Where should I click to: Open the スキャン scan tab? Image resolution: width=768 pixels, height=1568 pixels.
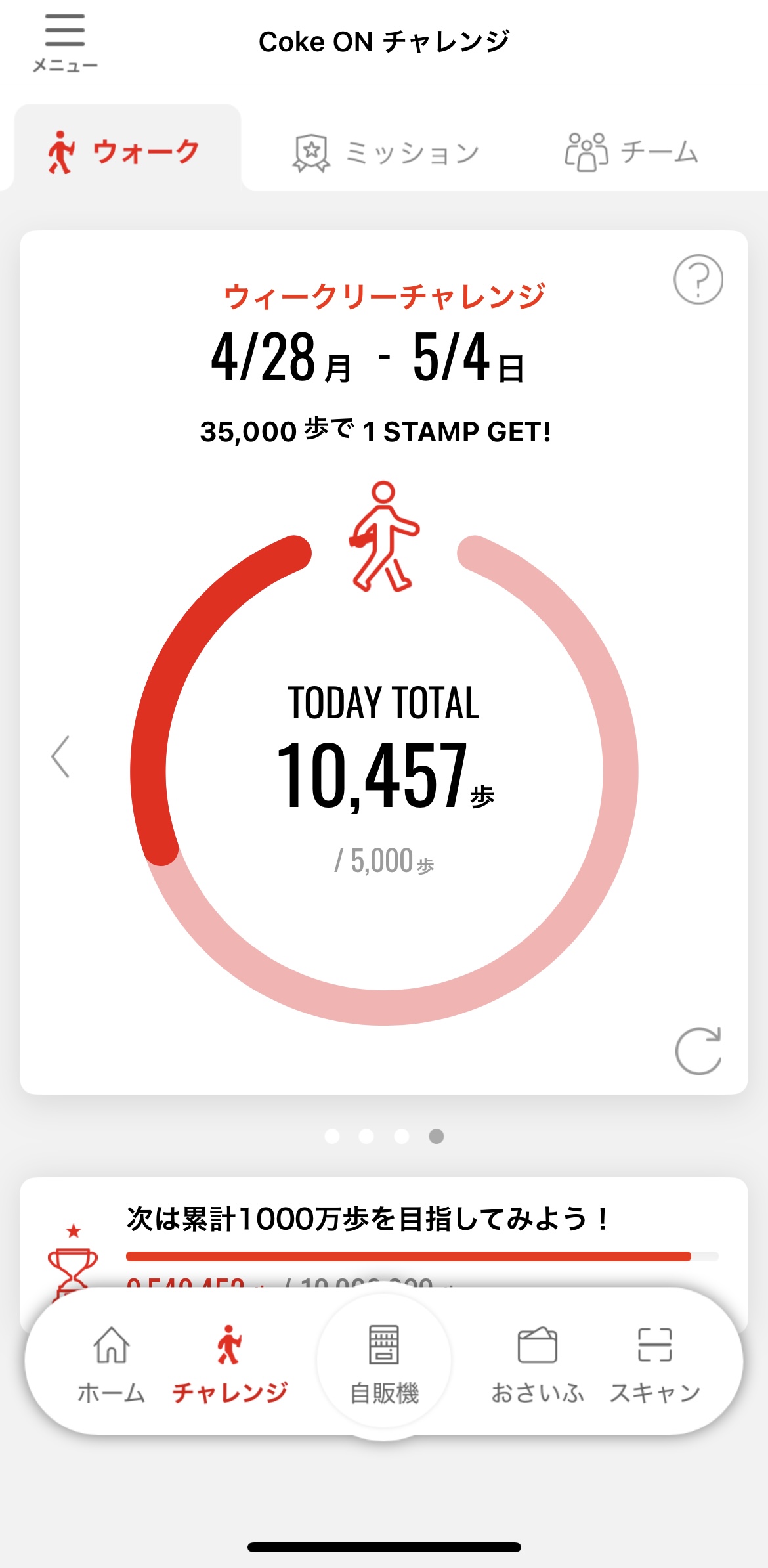654,1364
